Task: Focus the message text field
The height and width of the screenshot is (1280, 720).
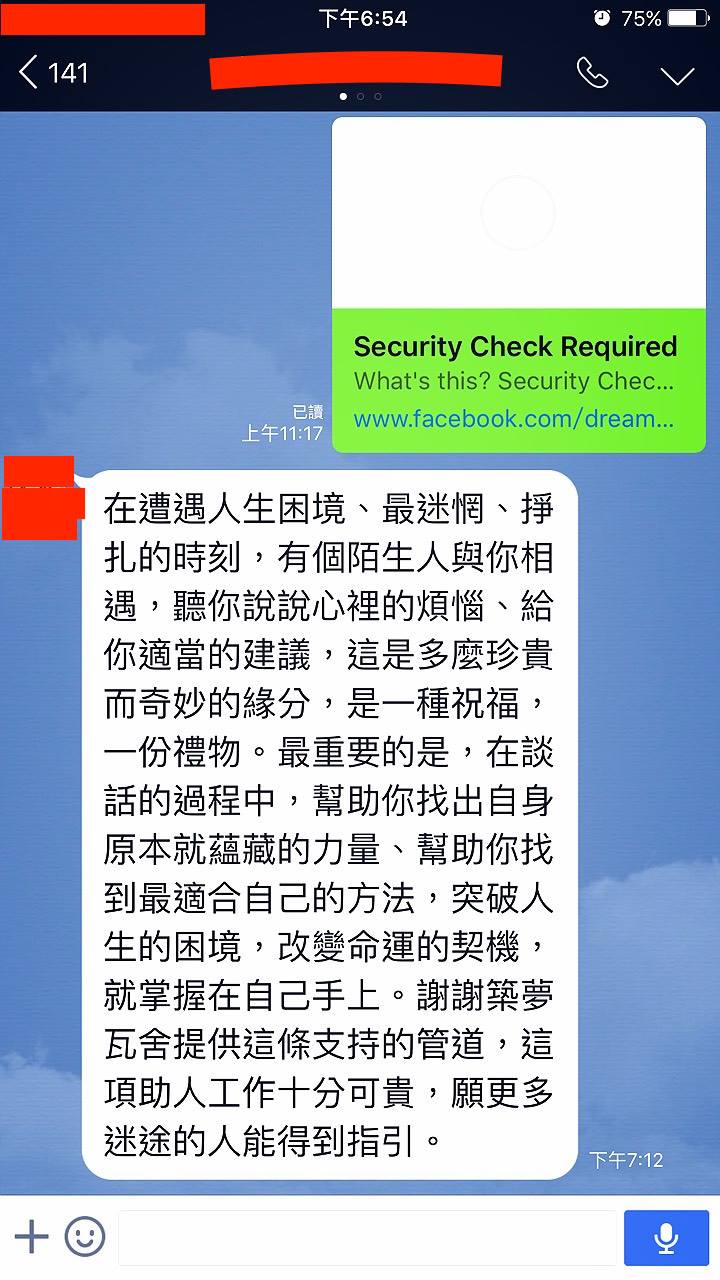Action: 366,1238
